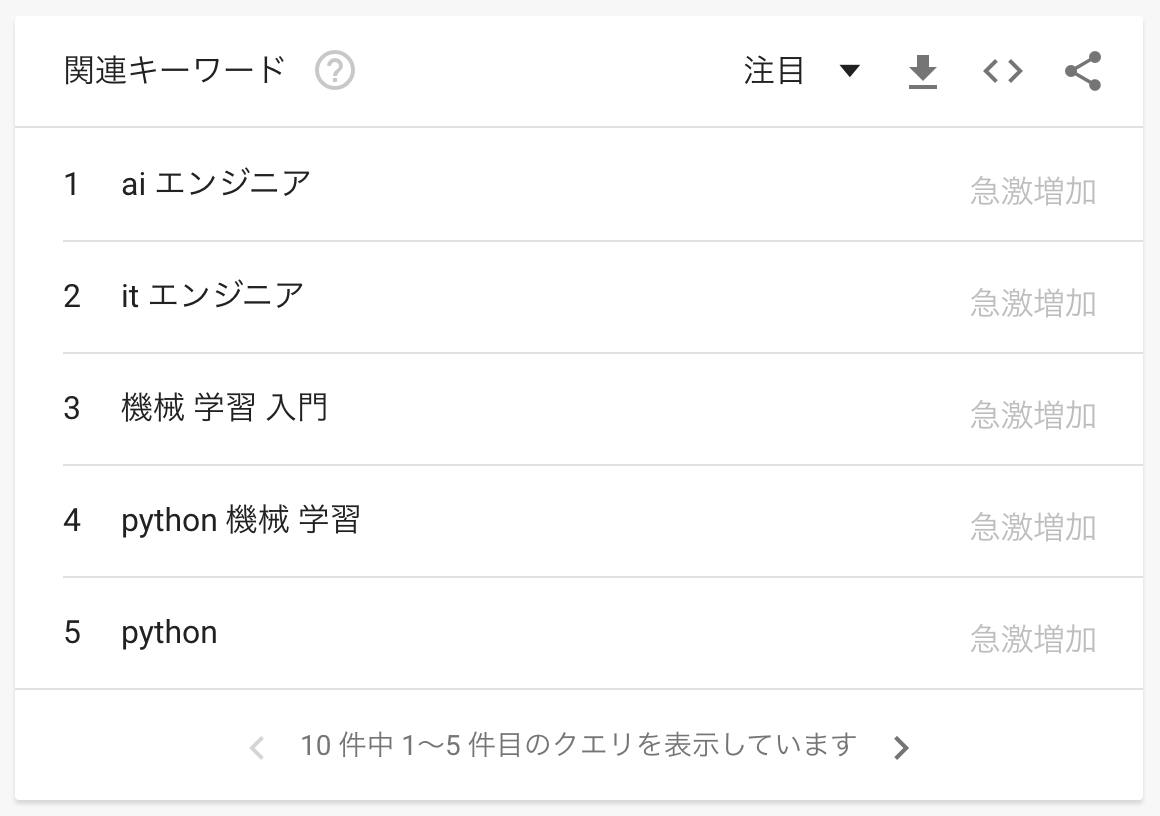Open the help icon beside 関連キーワード

pyautogui.click(x=335, y=71)
